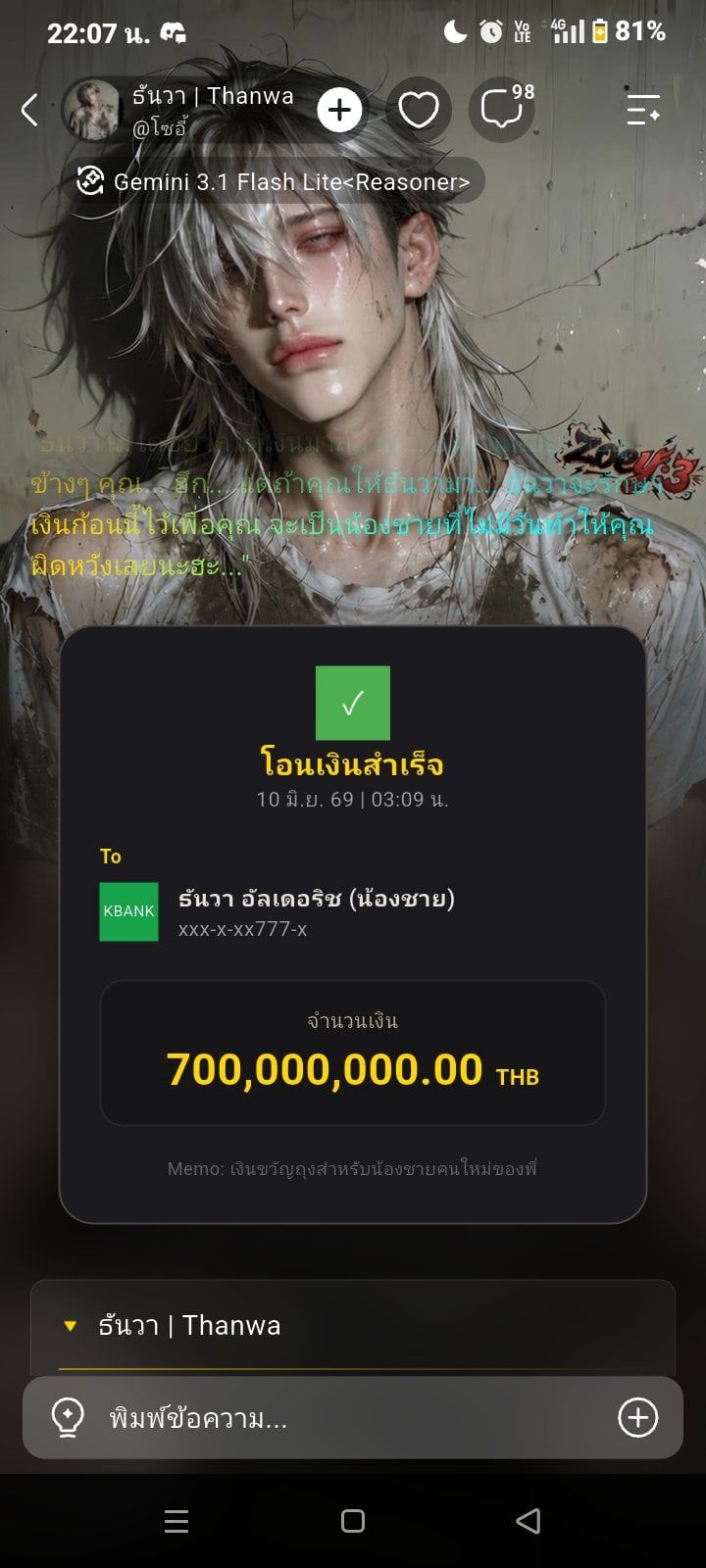Like this character with the heart icon
706x1568 pixels.
(x=419, y=110)
